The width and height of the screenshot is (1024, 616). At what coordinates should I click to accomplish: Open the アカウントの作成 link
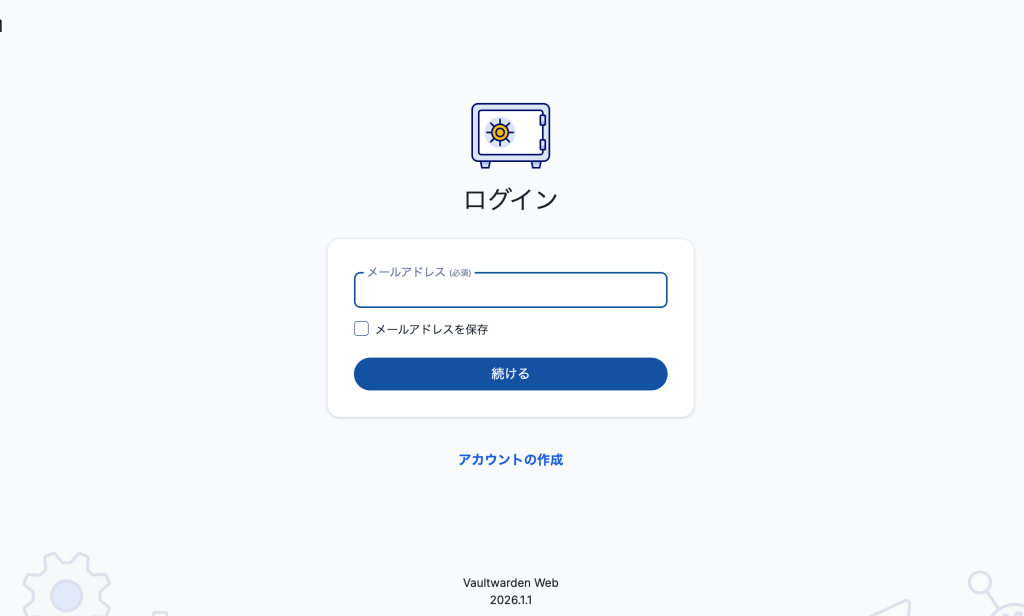coord(510,460)
